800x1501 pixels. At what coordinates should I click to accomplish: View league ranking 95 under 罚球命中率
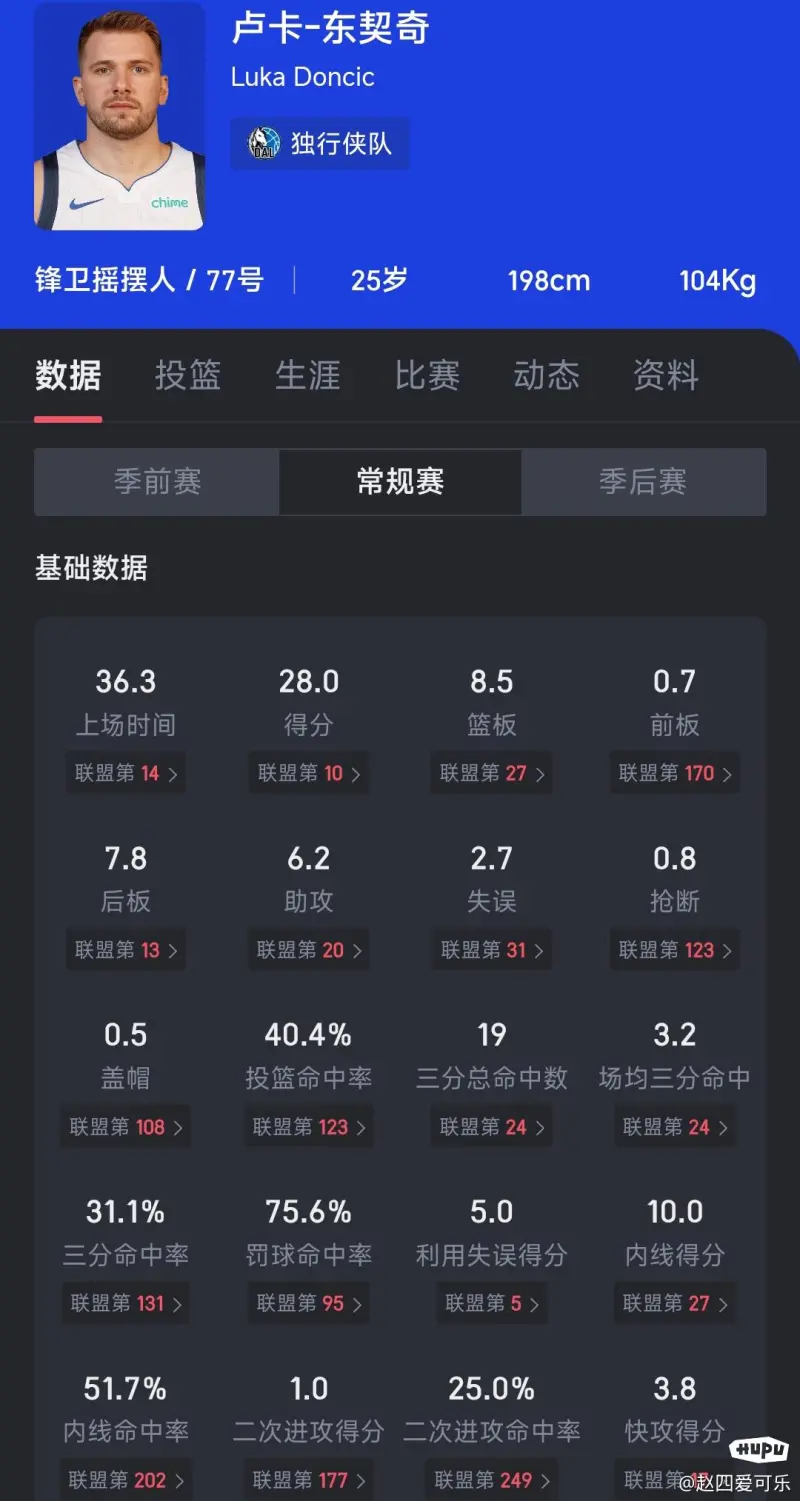pyautogui.click(x=309, y=1304)
